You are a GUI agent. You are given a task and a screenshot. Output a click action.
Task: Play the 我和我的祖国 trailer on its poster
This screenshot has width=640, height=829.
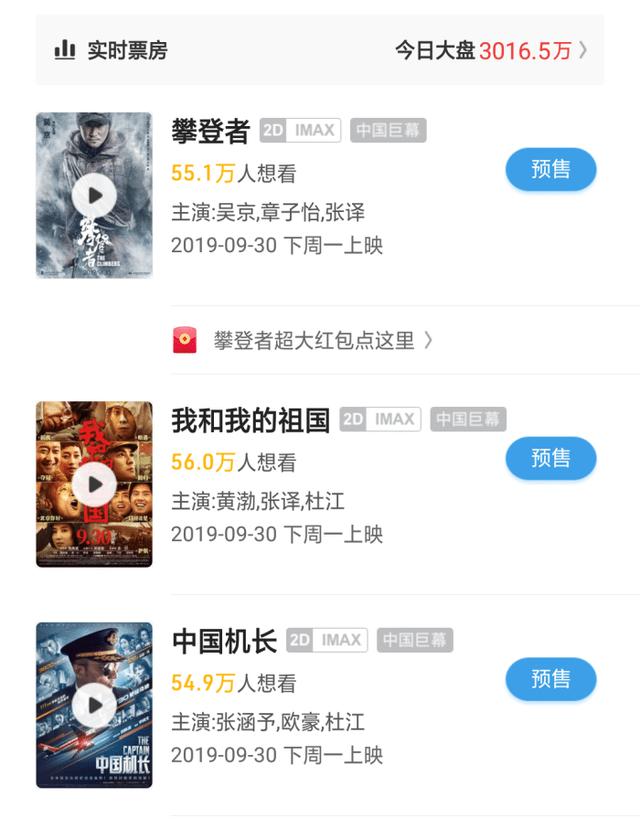94,484
